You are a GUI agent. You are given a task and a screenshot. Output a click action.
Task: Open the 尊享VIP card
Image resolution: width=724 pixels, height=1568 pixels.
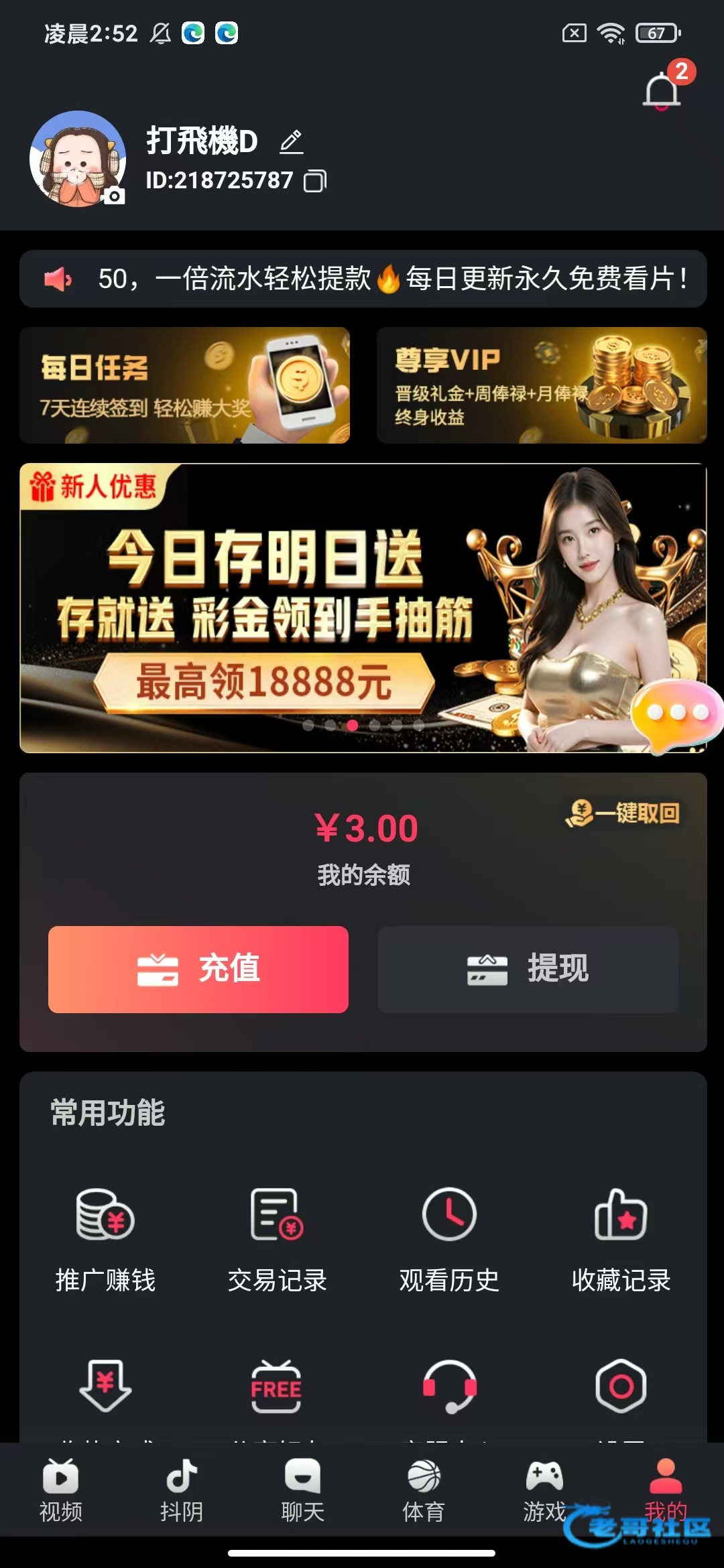(542, 385)
